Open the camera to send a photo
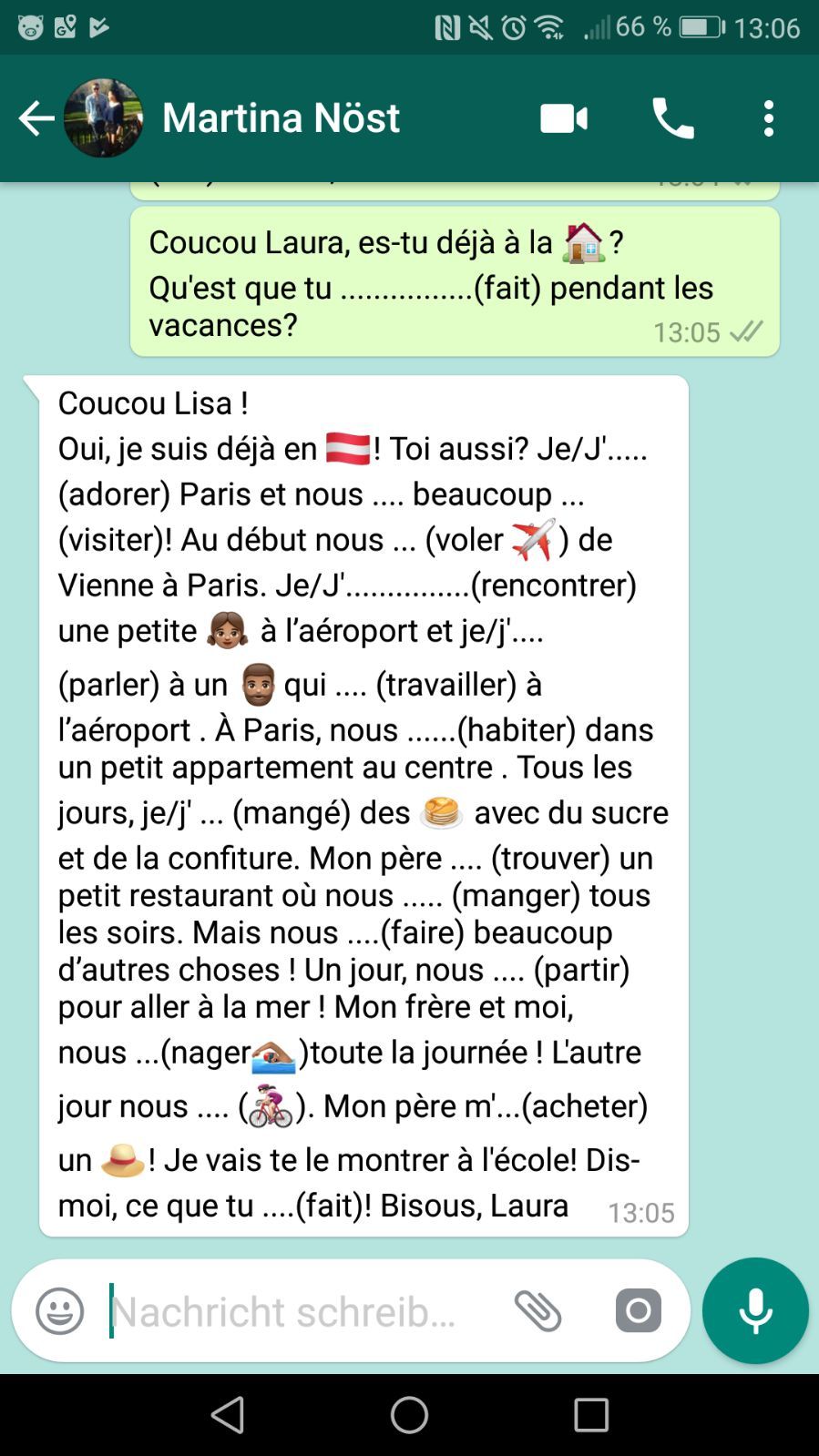 (x=638, y=1311)
